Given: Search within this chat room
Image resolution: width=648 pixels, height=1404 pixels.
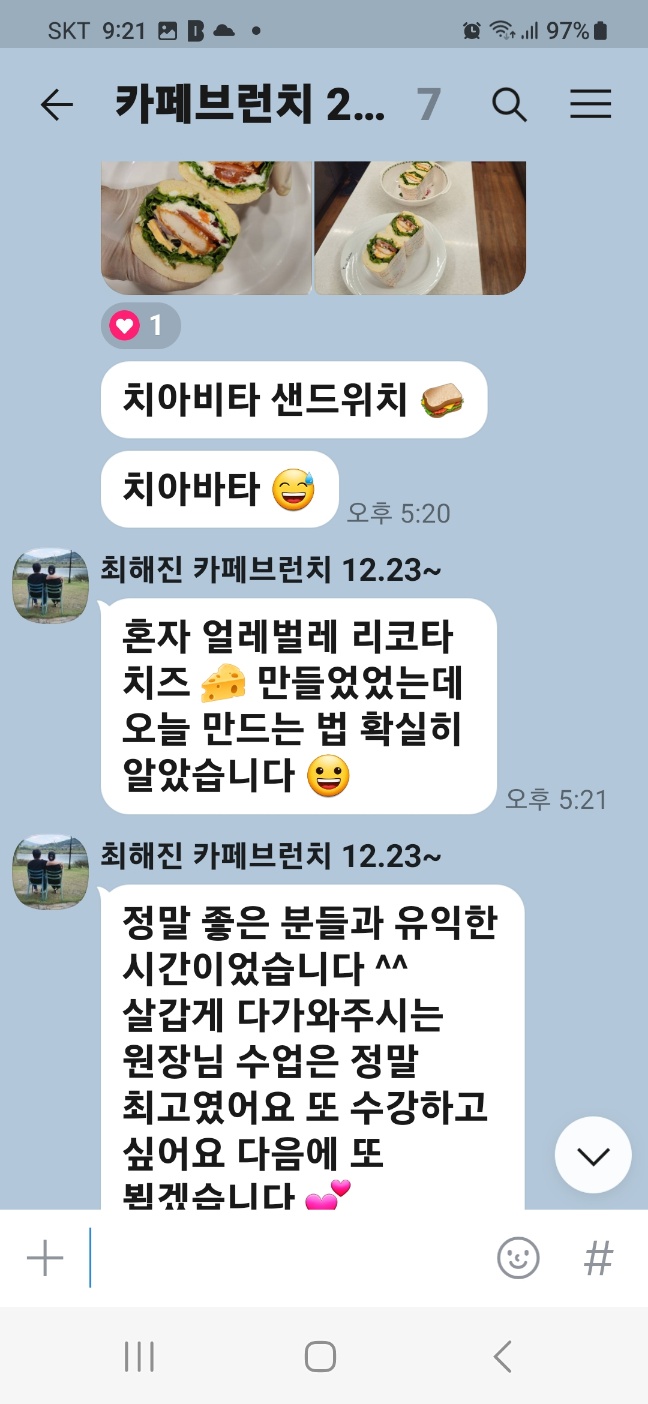Looking at the screenshot, I should (509, 105).
